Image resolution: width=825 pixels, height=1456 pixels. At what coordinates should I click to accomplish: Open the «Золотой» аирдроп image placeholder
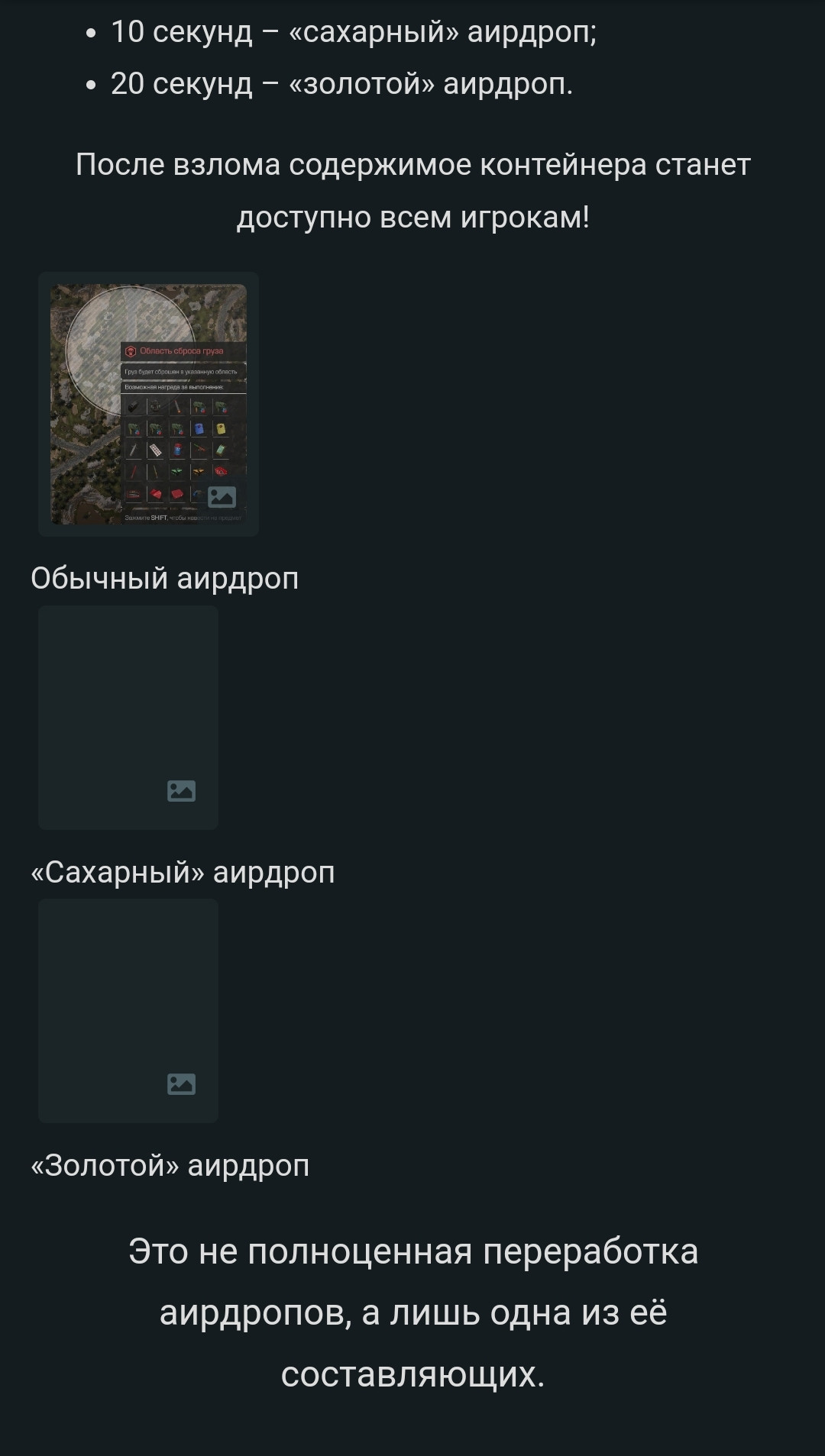coord(128,1010)
